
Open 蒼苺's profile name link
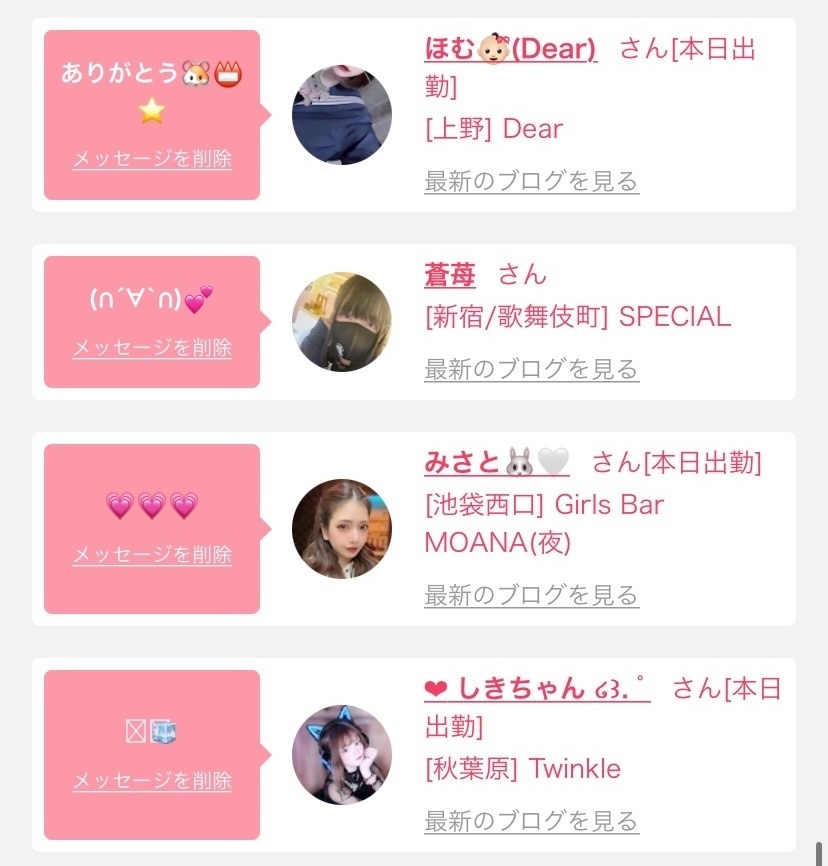449,274
